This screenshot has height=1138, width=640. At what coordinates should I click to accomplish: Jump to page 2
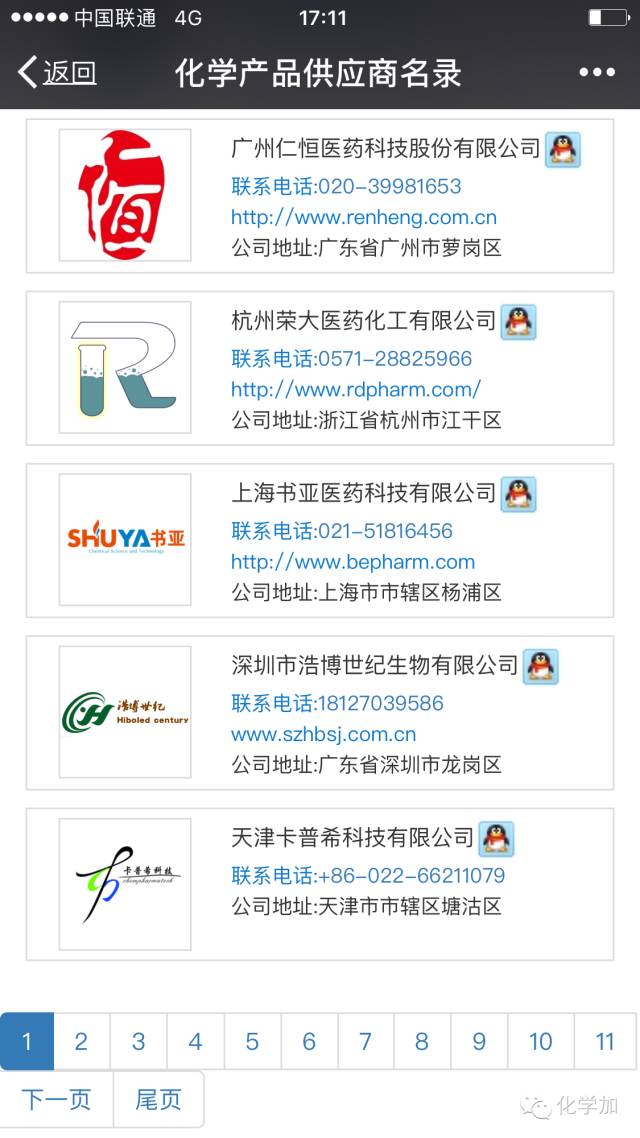click(x=81, y=1042)
